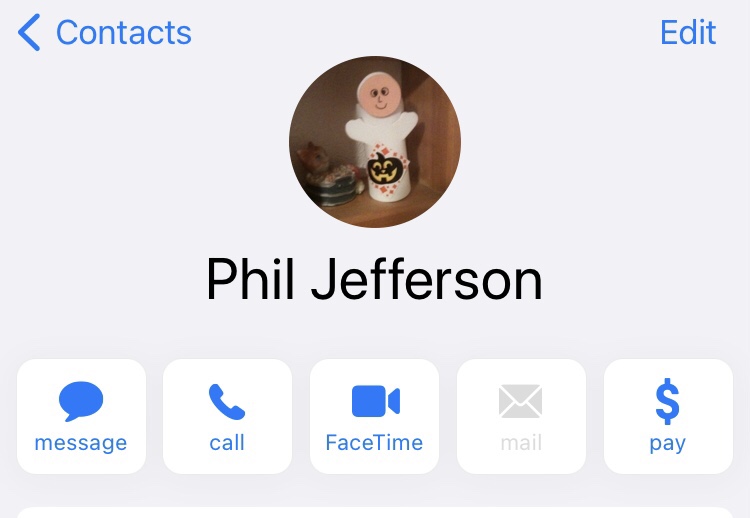This screenshot has height=518, width=750.
Task: Start a FaceTime with Phil Jefferson
Action: [374, 416]
